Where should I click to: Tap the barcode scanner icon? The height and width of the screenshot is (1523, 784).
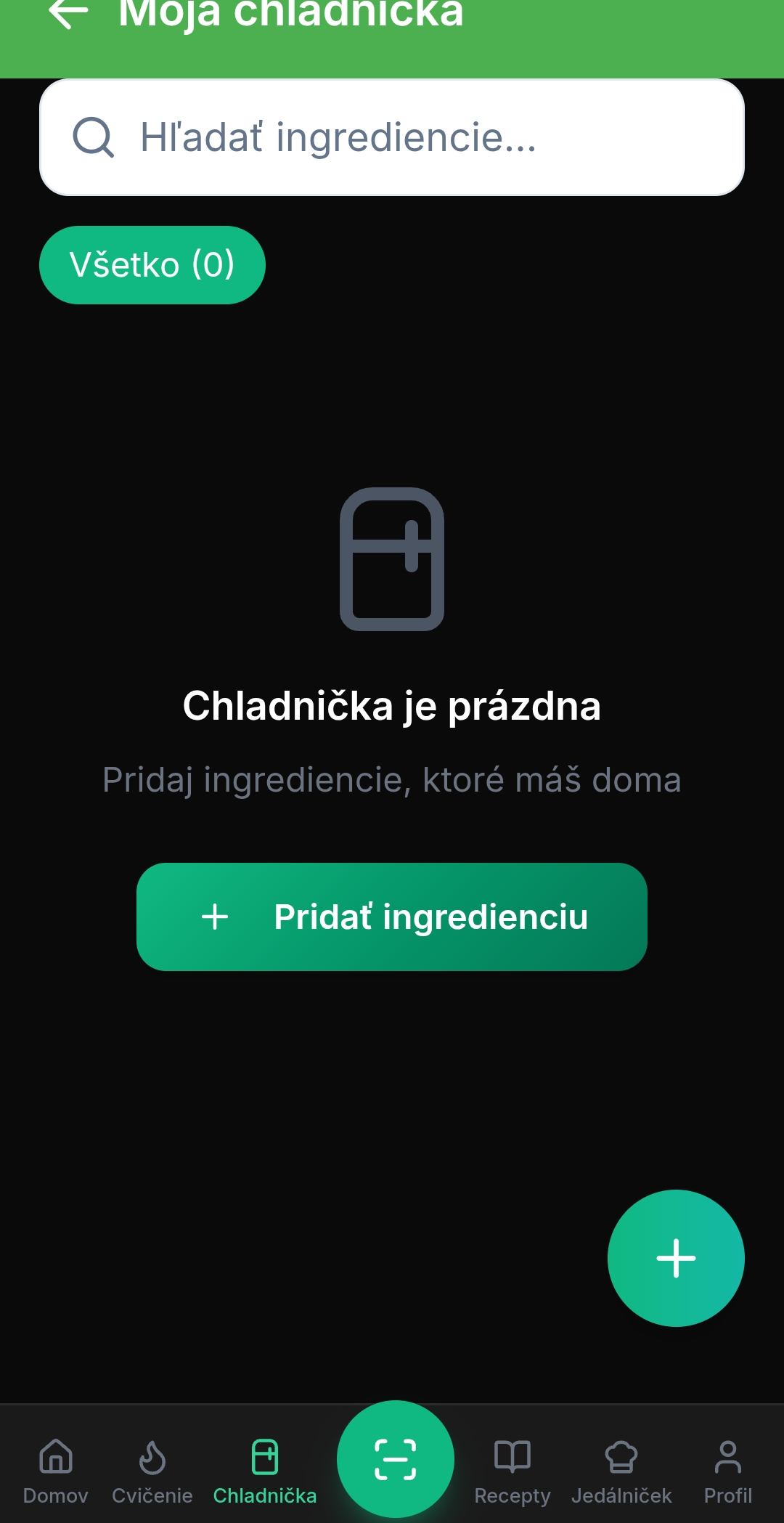(x=396, y=1458)
